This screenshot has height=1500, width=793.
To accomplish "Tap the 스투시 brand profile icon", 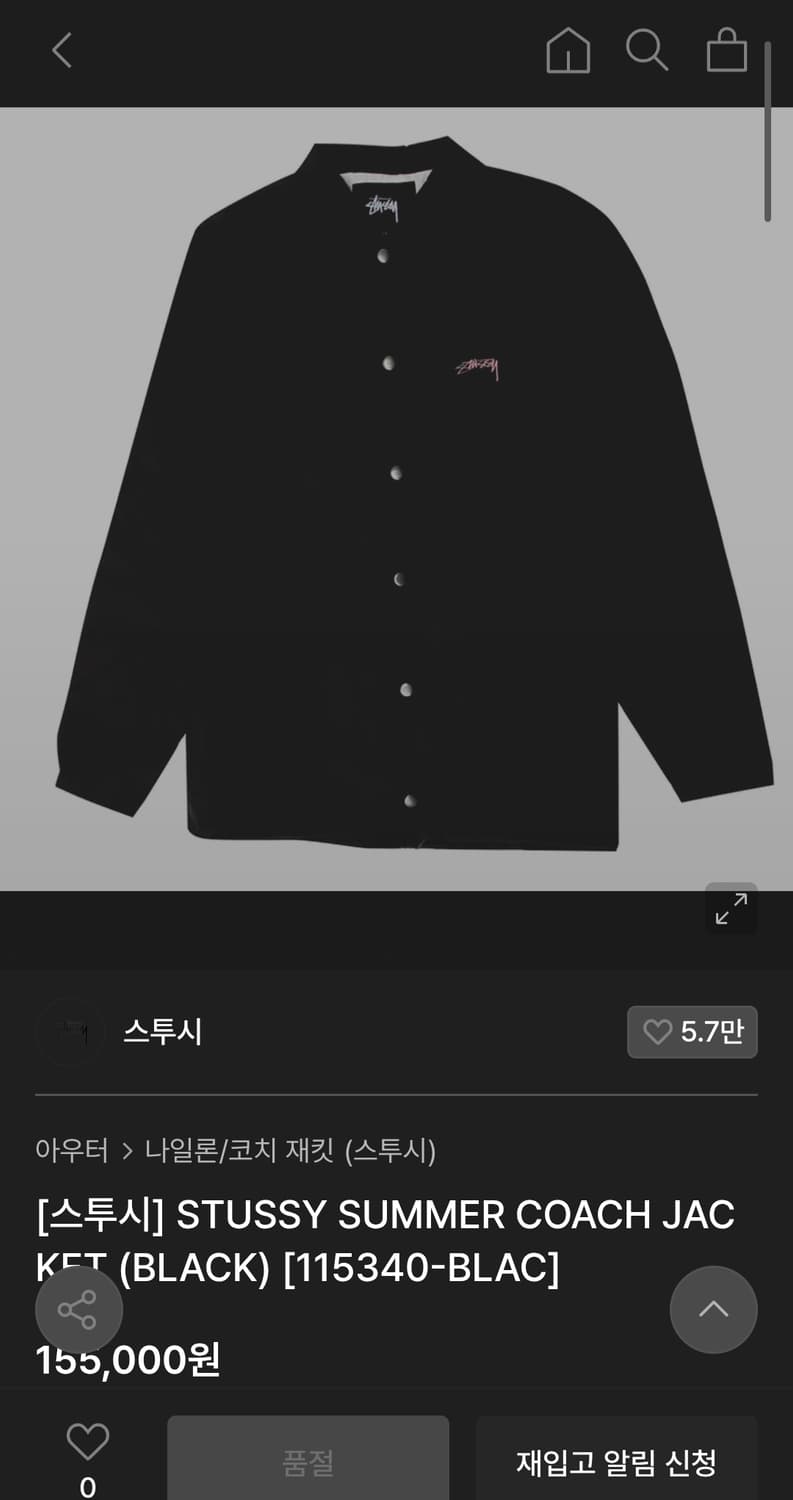I will click(70, 1033).
